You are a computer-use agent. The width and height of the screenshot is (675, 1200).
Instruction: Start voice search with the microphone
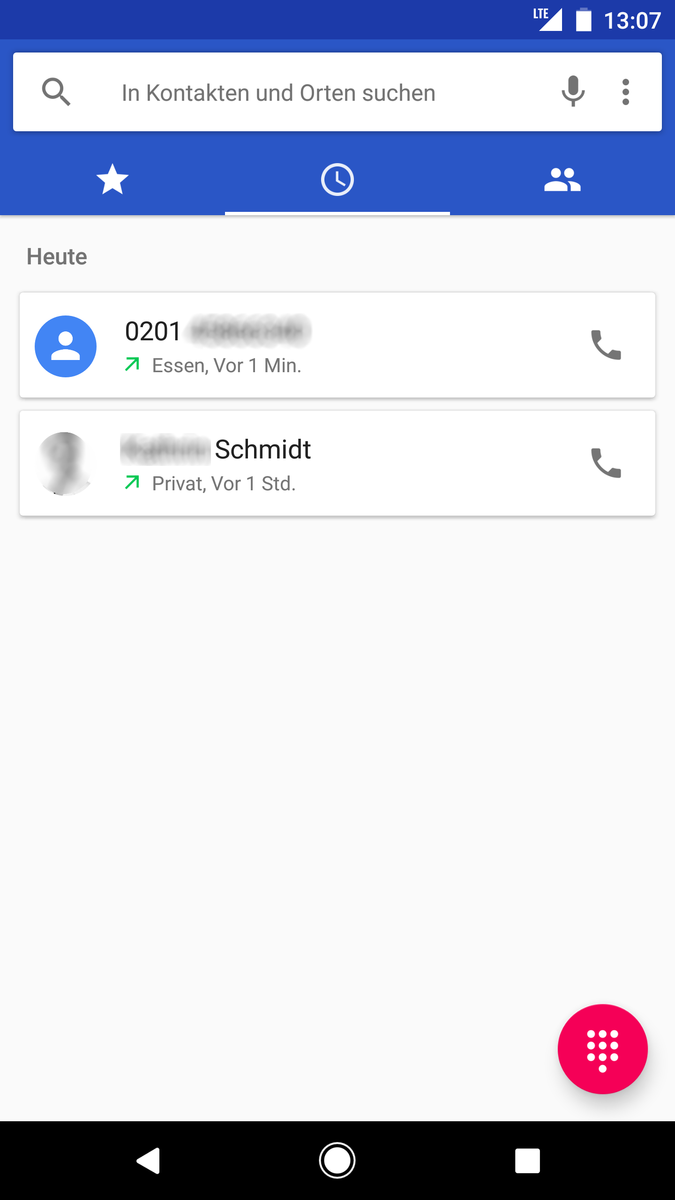click(572, 92)
